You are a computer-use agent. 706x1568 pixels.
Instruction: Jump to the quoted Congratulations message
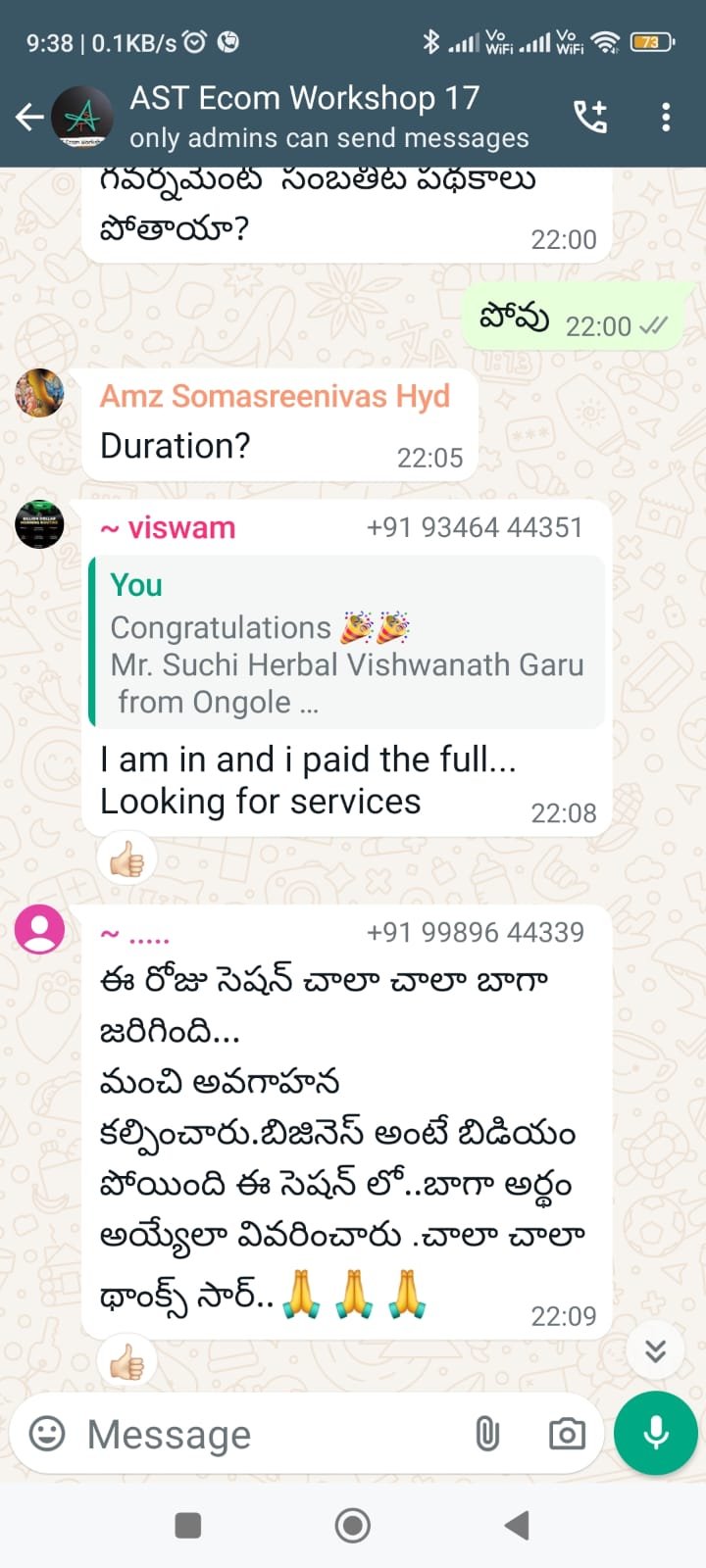coord(346,643)
